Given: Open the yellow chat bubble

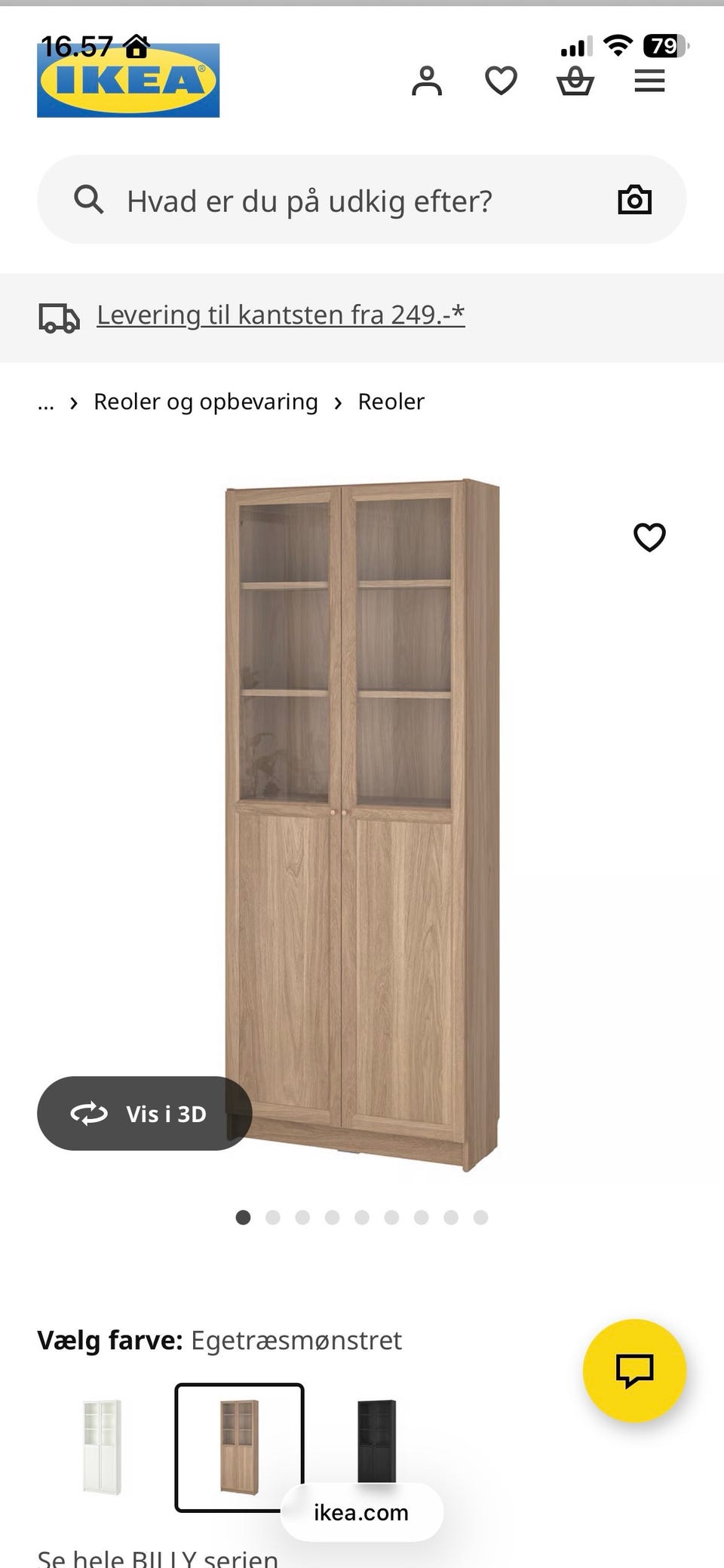Looking at the screenshot, I should point(634,1371).
